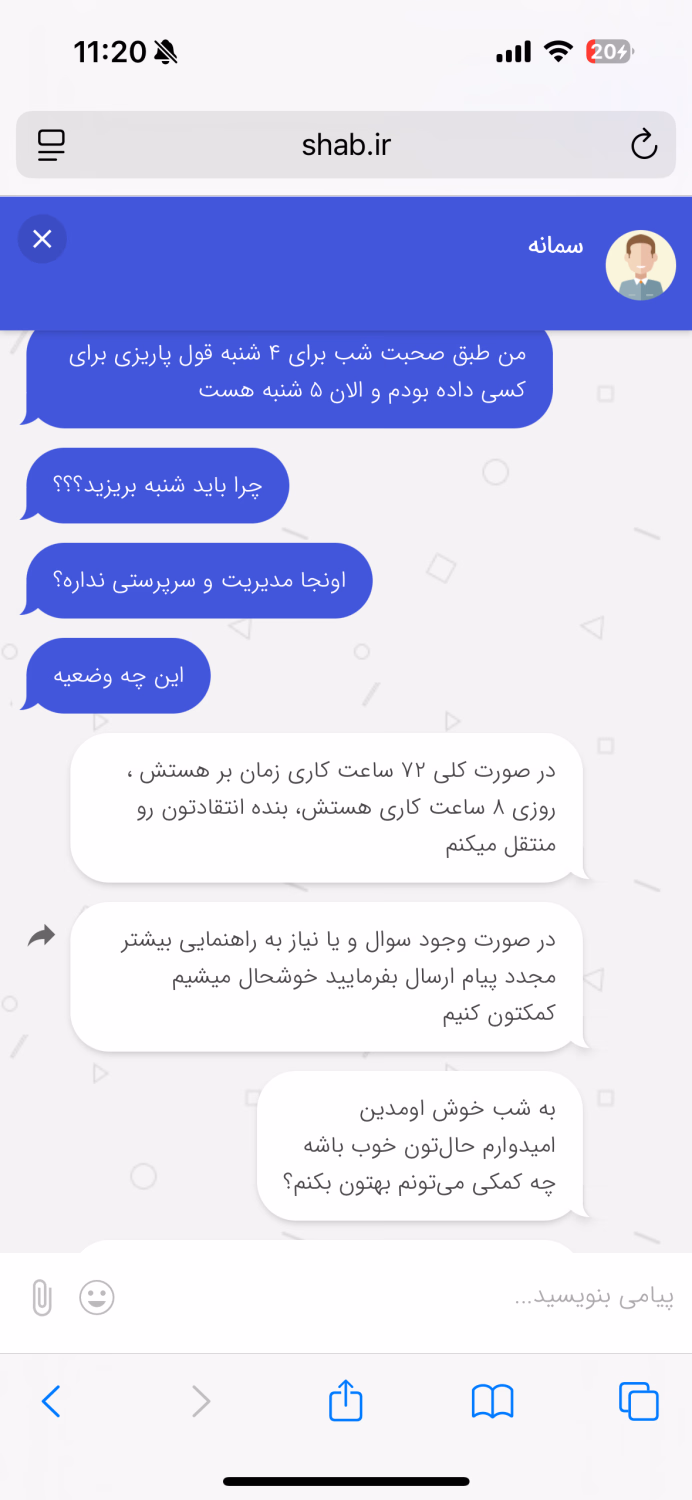Tap the message field پیامی بنویسید
692x1500 pixels.
pos(400,1298)
